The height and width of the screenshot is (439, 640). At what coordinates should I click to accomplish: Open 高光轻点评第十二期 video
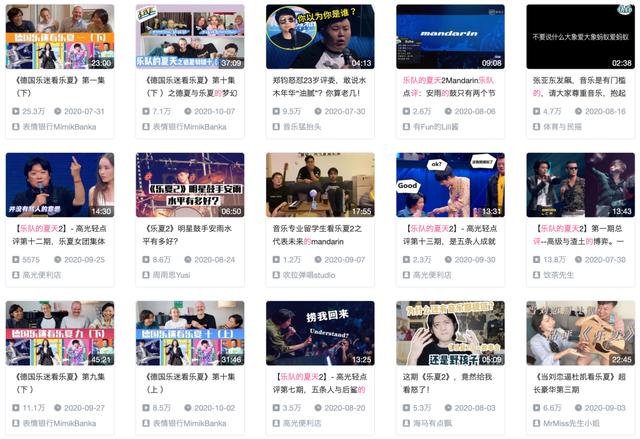[x=60, y=185]
